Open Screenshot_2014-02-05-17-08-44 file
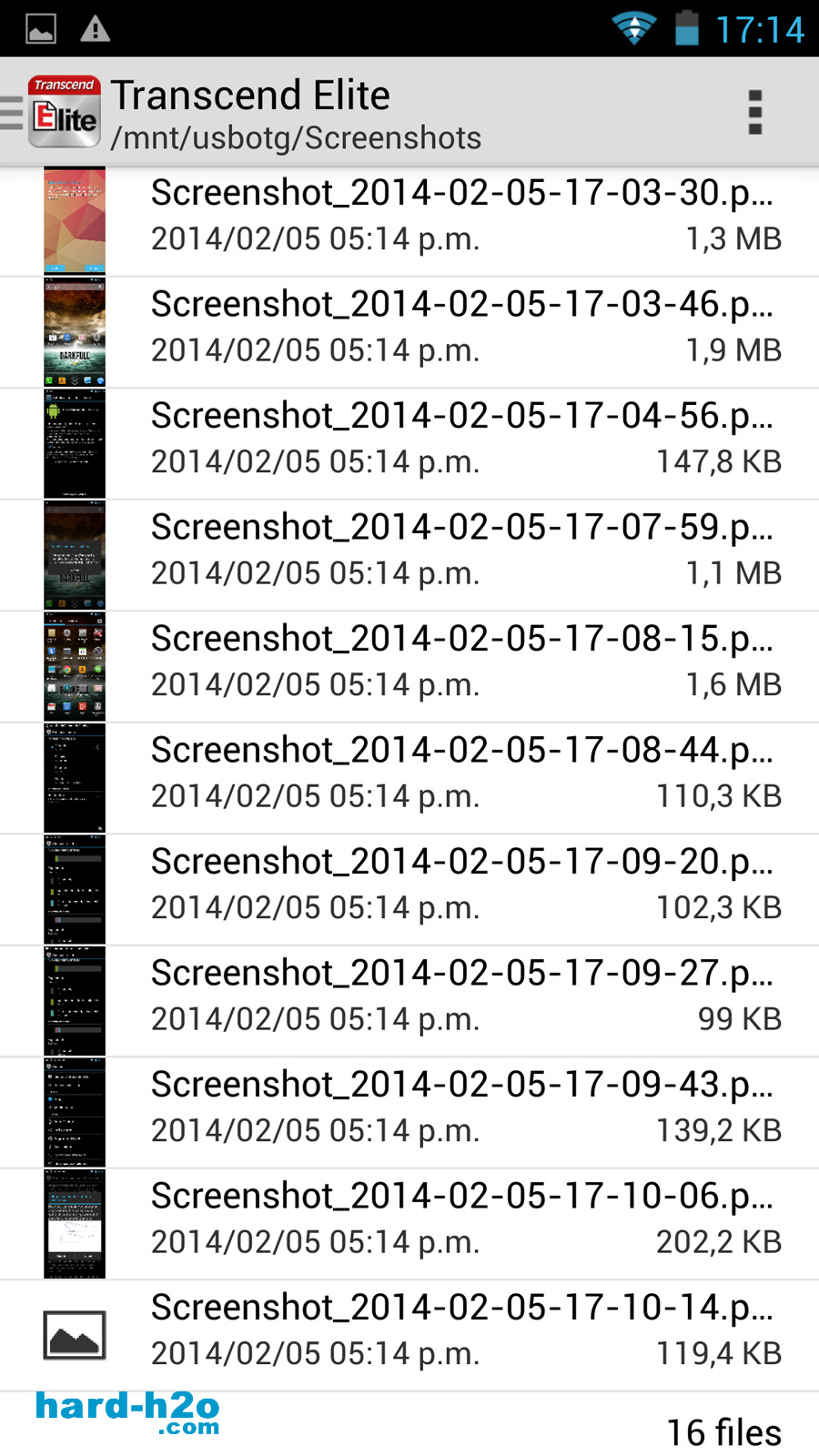This screenshot has width=819, height=1456. 409,778
